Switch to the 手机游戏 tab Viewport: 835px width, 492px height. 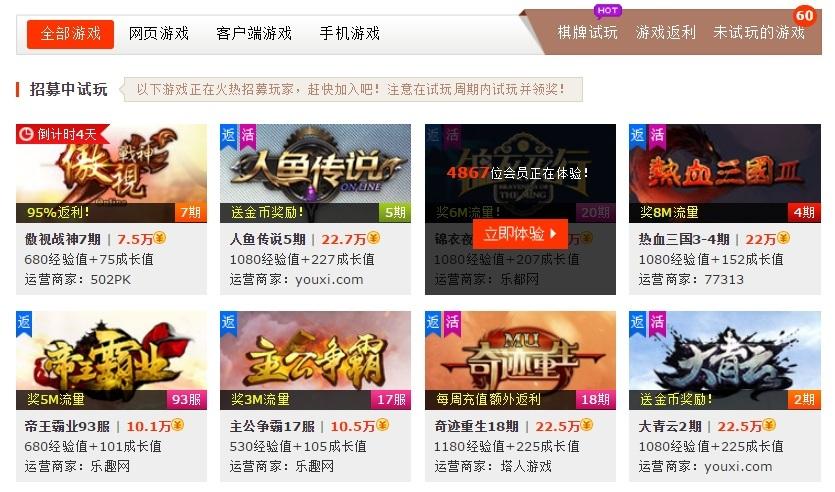[x=350, y=34]
